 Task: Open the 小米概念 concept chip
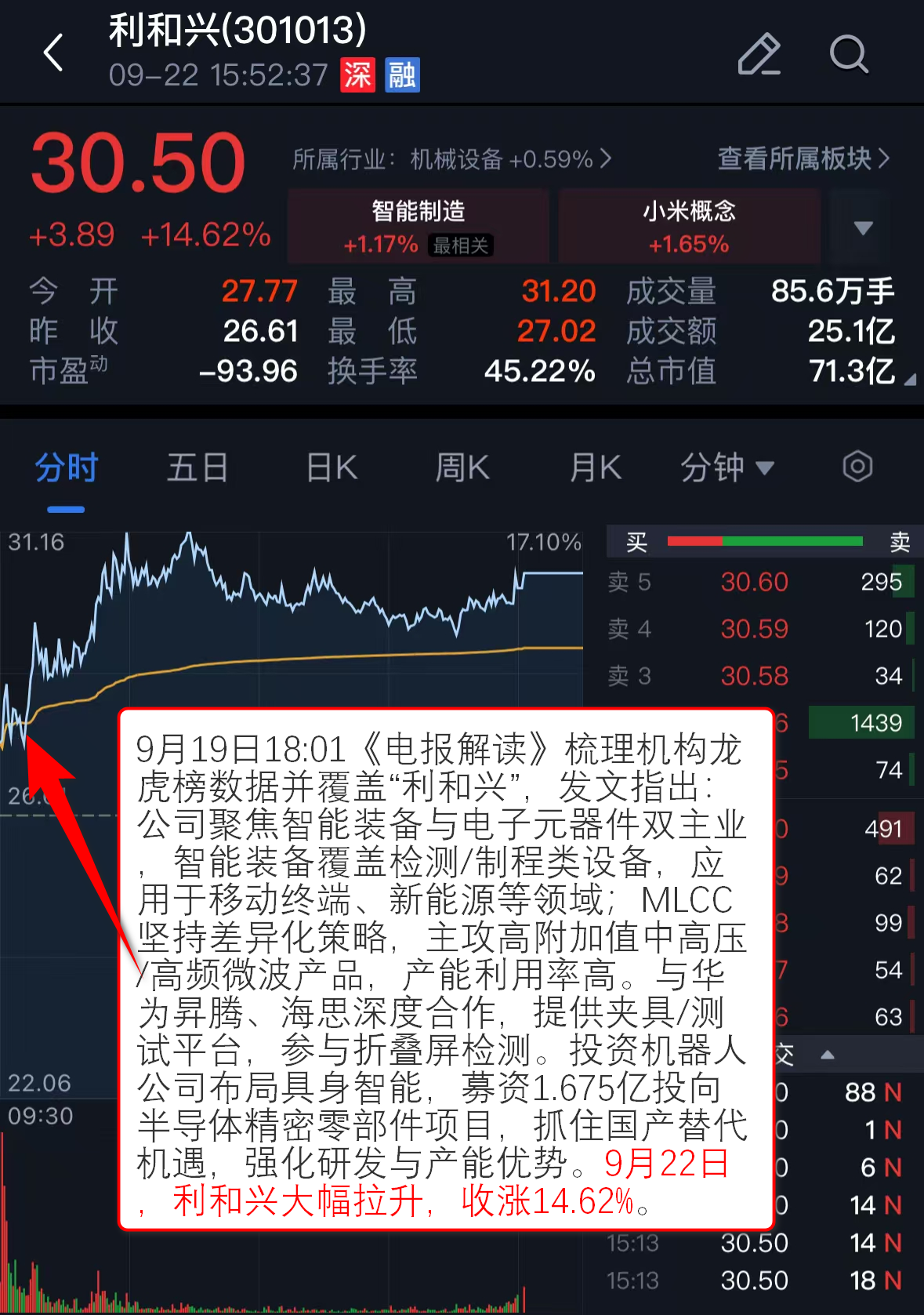pos(689,226)
